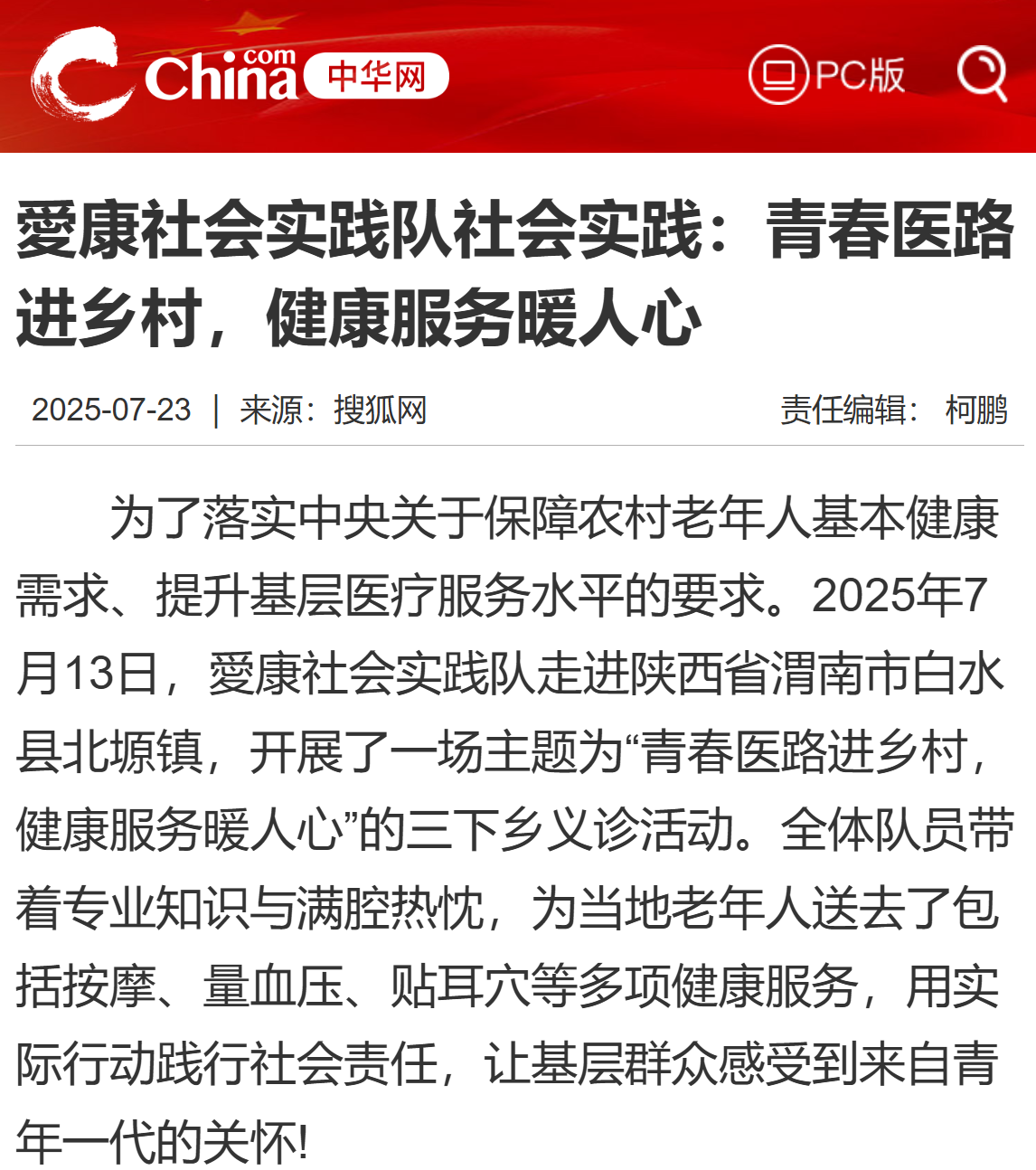Open the China.com 中华网 homepage link
This screenshot has width=1036, height=1170.
tap(240, 75)
